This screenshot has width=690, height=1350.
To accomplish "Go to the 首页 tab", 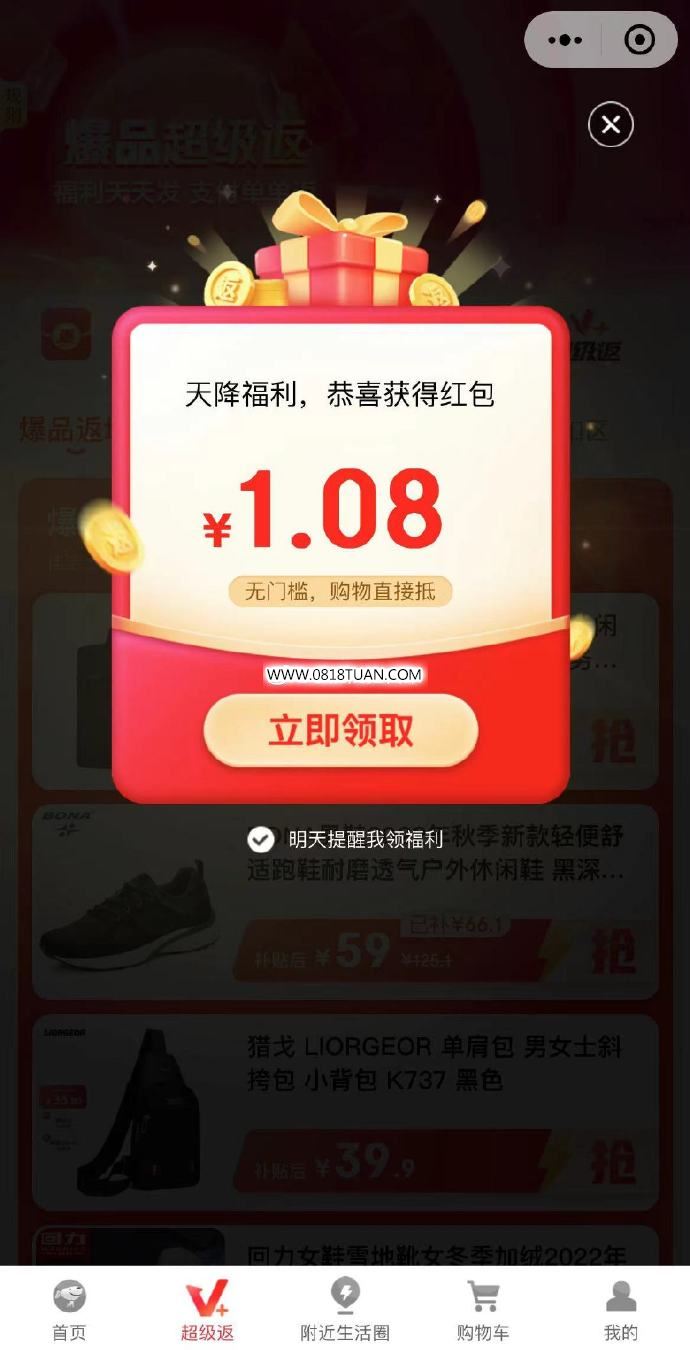I will click(x=69, y=1309).
